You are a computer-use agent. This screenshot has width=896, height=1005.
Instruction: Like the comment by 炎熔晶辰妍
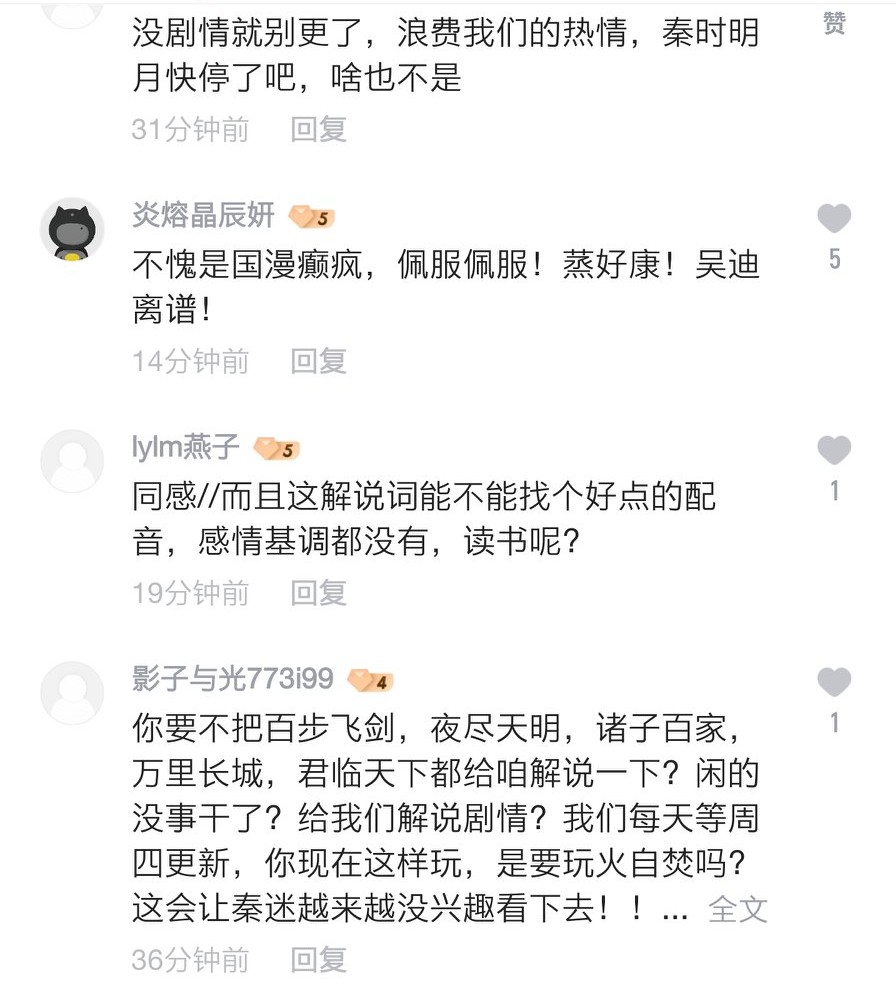[834, 219]
